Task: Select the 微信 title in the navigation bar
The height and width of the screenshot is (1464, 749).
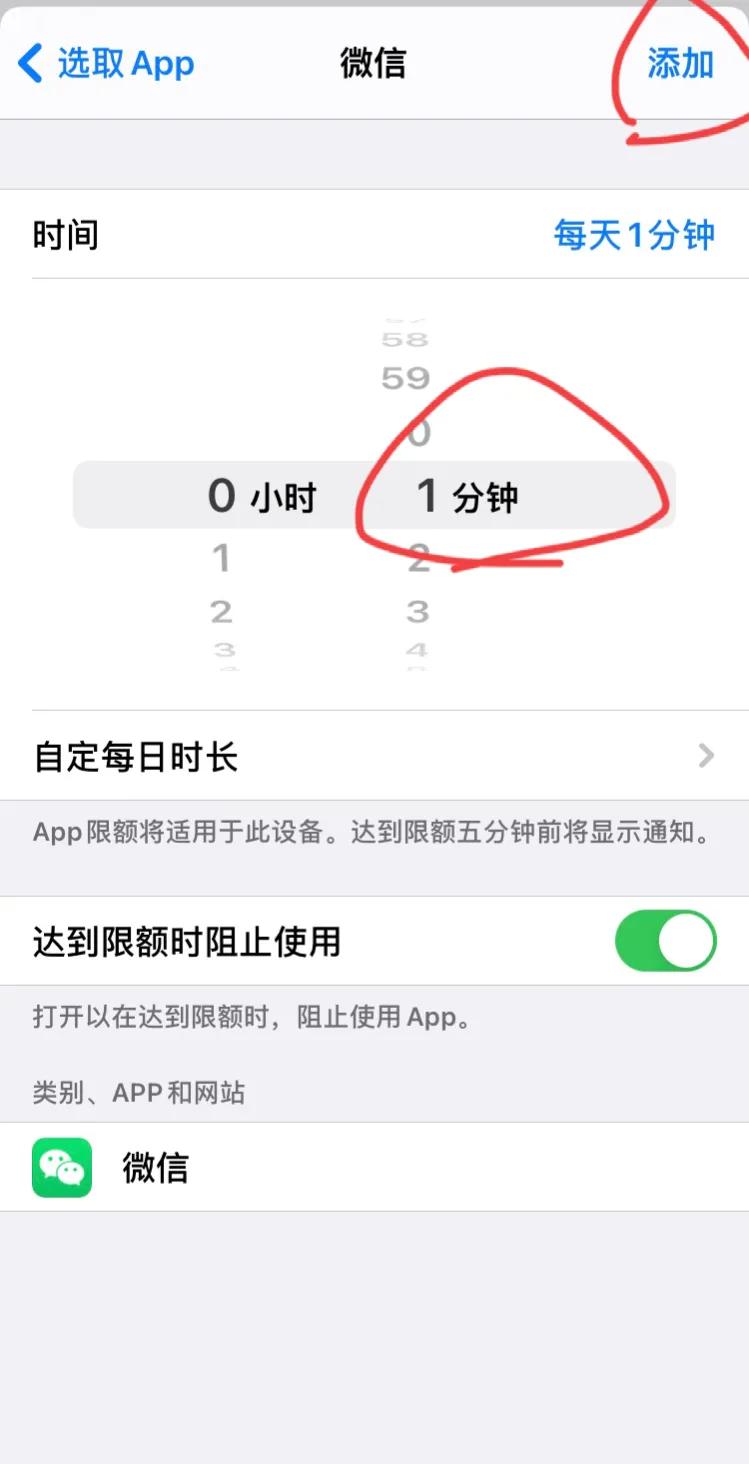Action: 374,63
